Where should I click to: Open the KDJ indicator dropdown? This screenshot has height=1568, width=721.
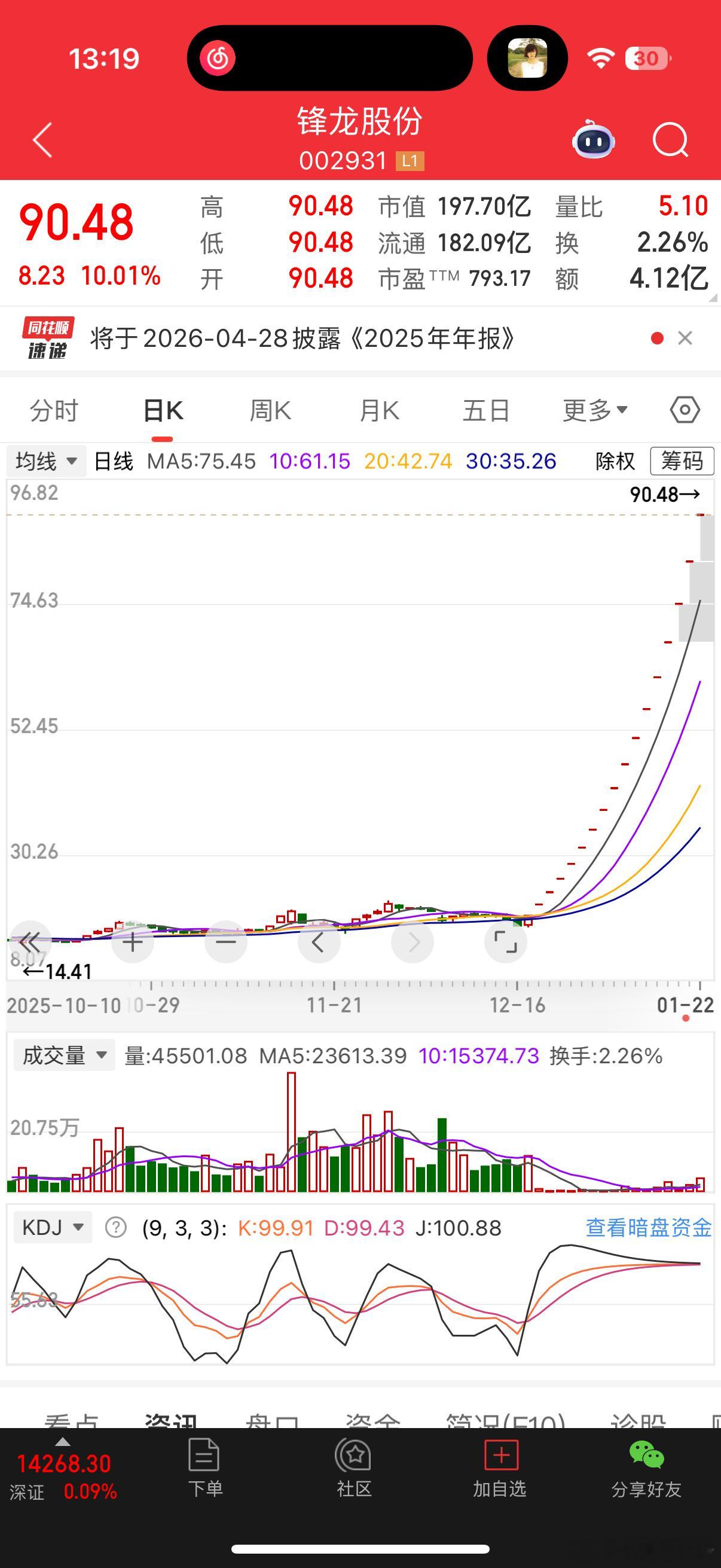point(53,1227)
